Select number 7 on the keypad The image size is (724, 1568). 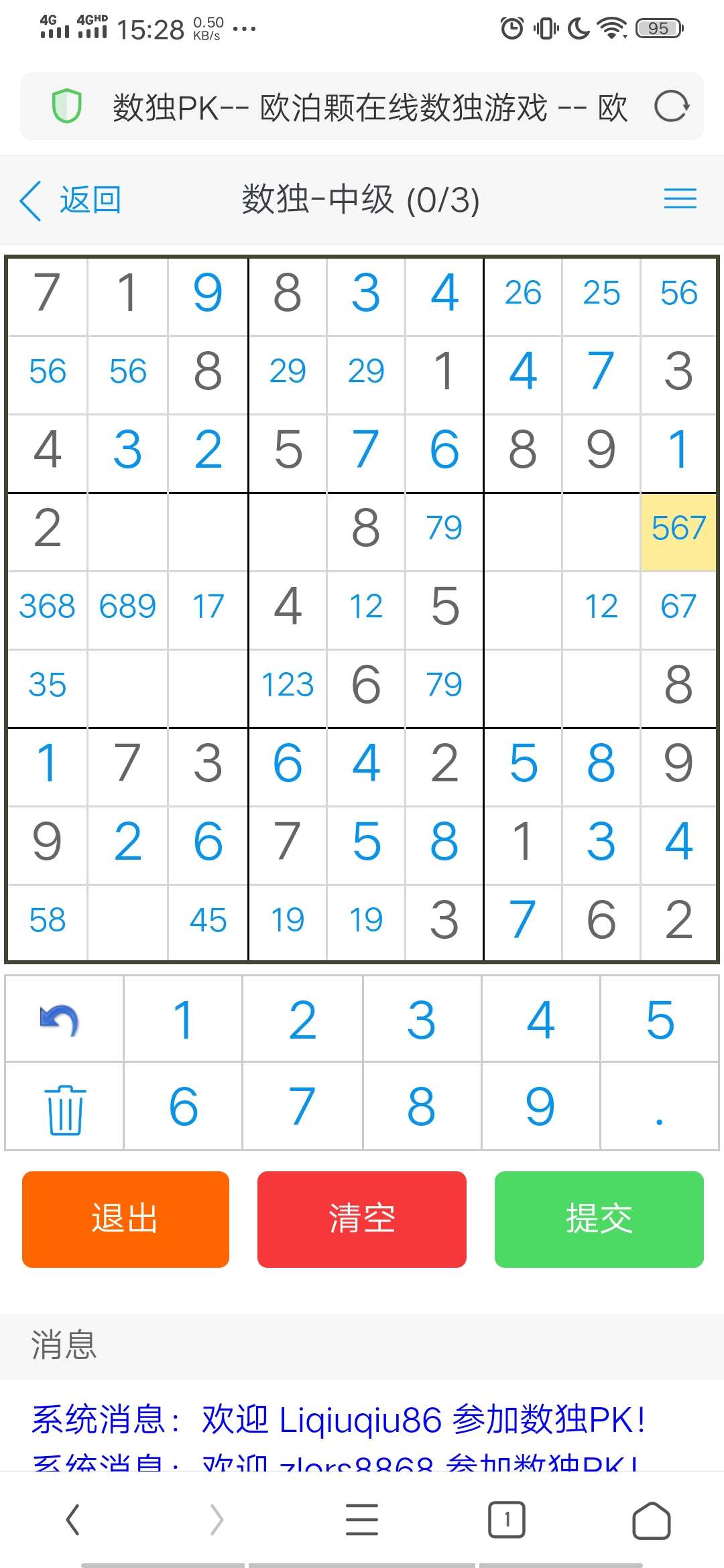302,1107
